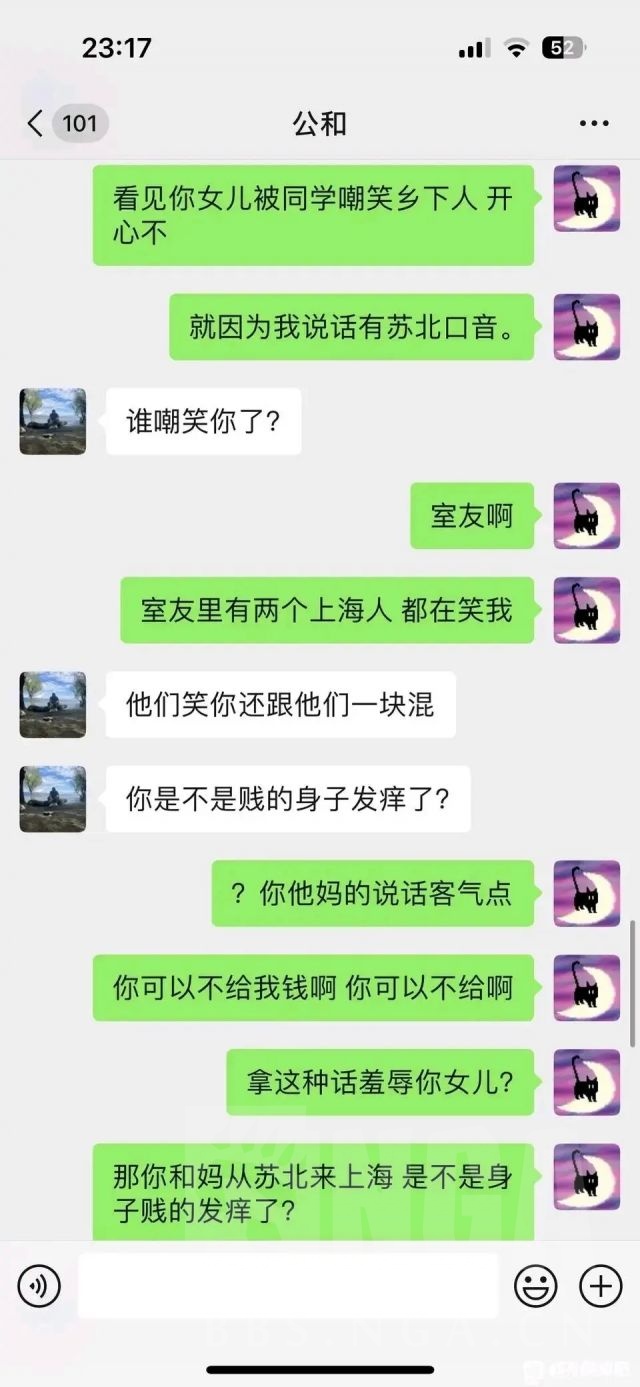Focus the message text field
The height and width of the screenshot is (1387, 640).
[x=287, y=1285]
